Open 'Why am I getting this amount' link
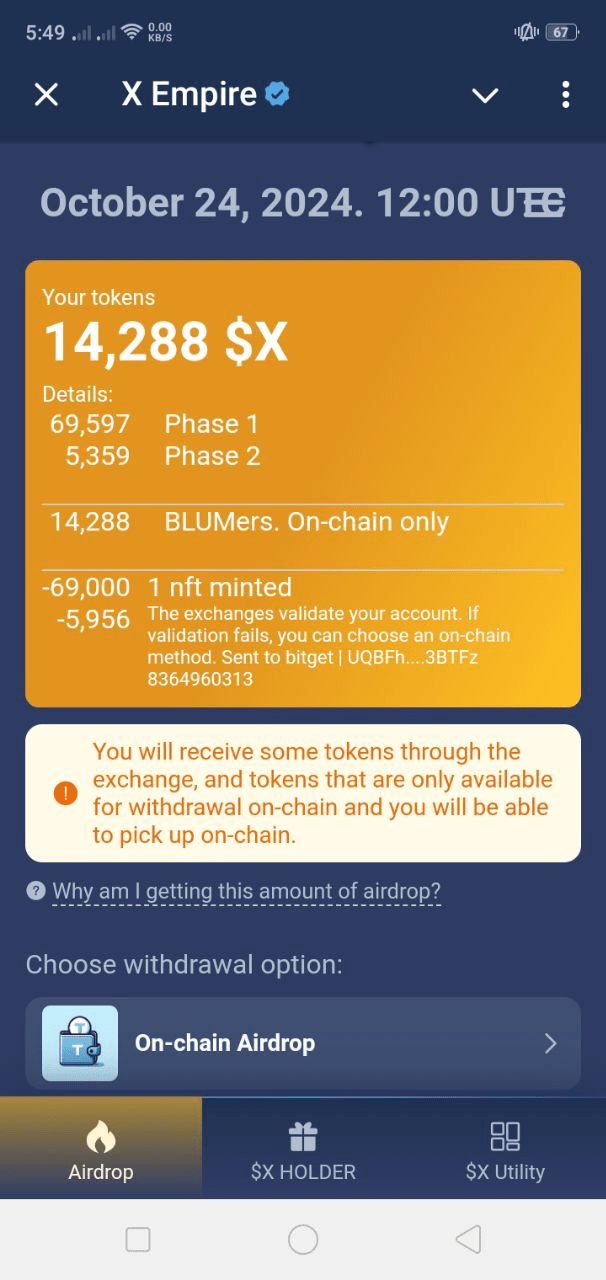The width and height of the screenshot is (606, 1280). 246,891
